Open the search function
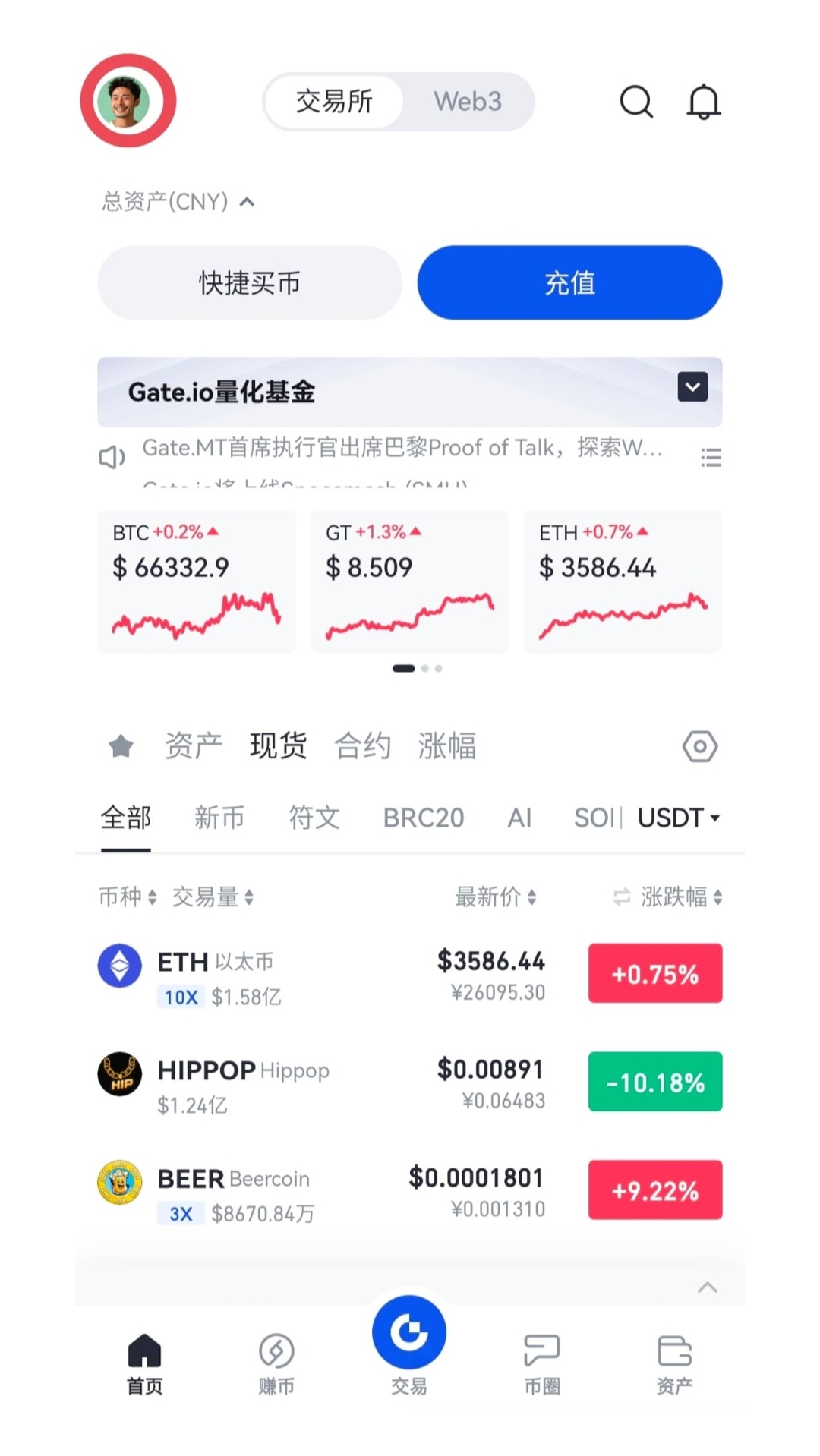This screenshot has height=1456, width=820. coord(636,101)
